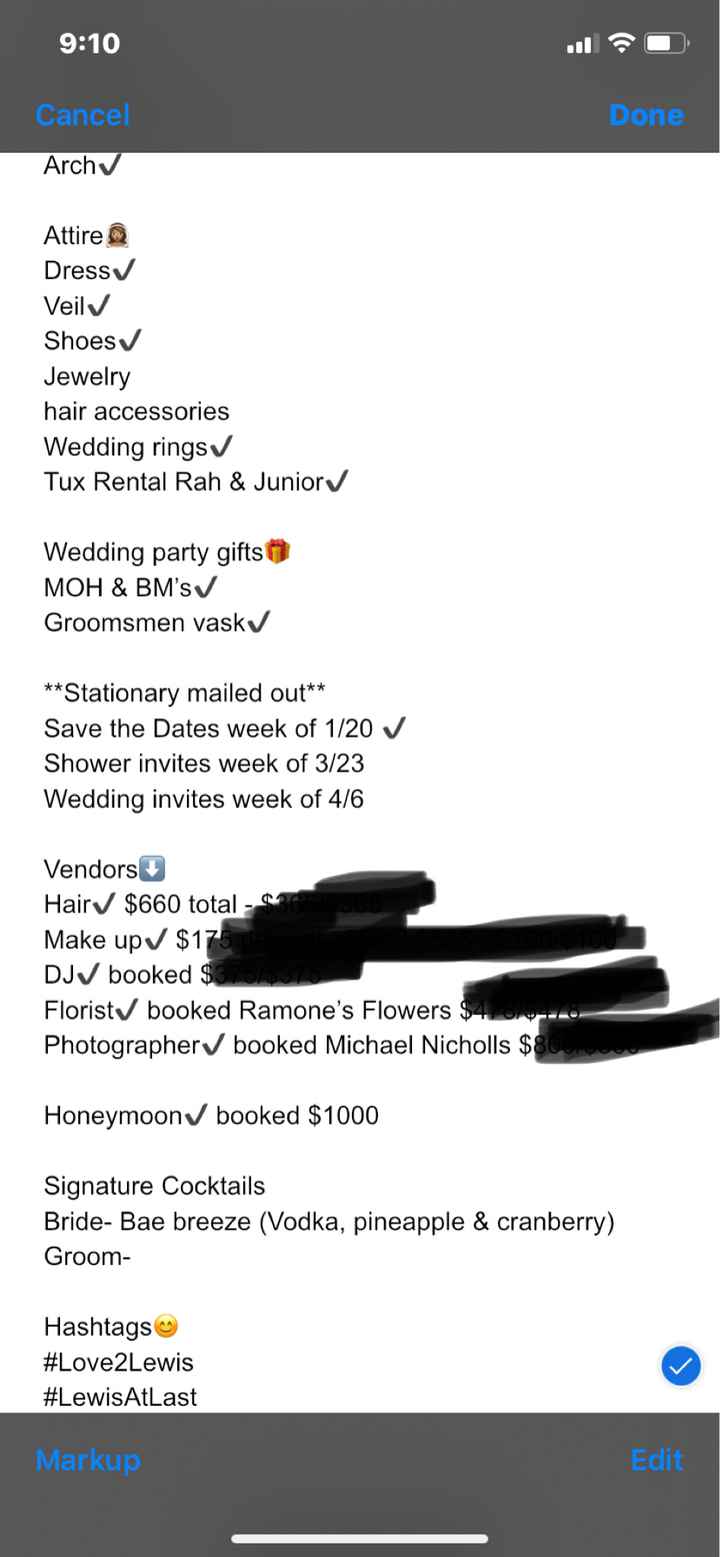Open Edit mode for the screenshot
The image size is (720, 1557).
coord(657,1460)
